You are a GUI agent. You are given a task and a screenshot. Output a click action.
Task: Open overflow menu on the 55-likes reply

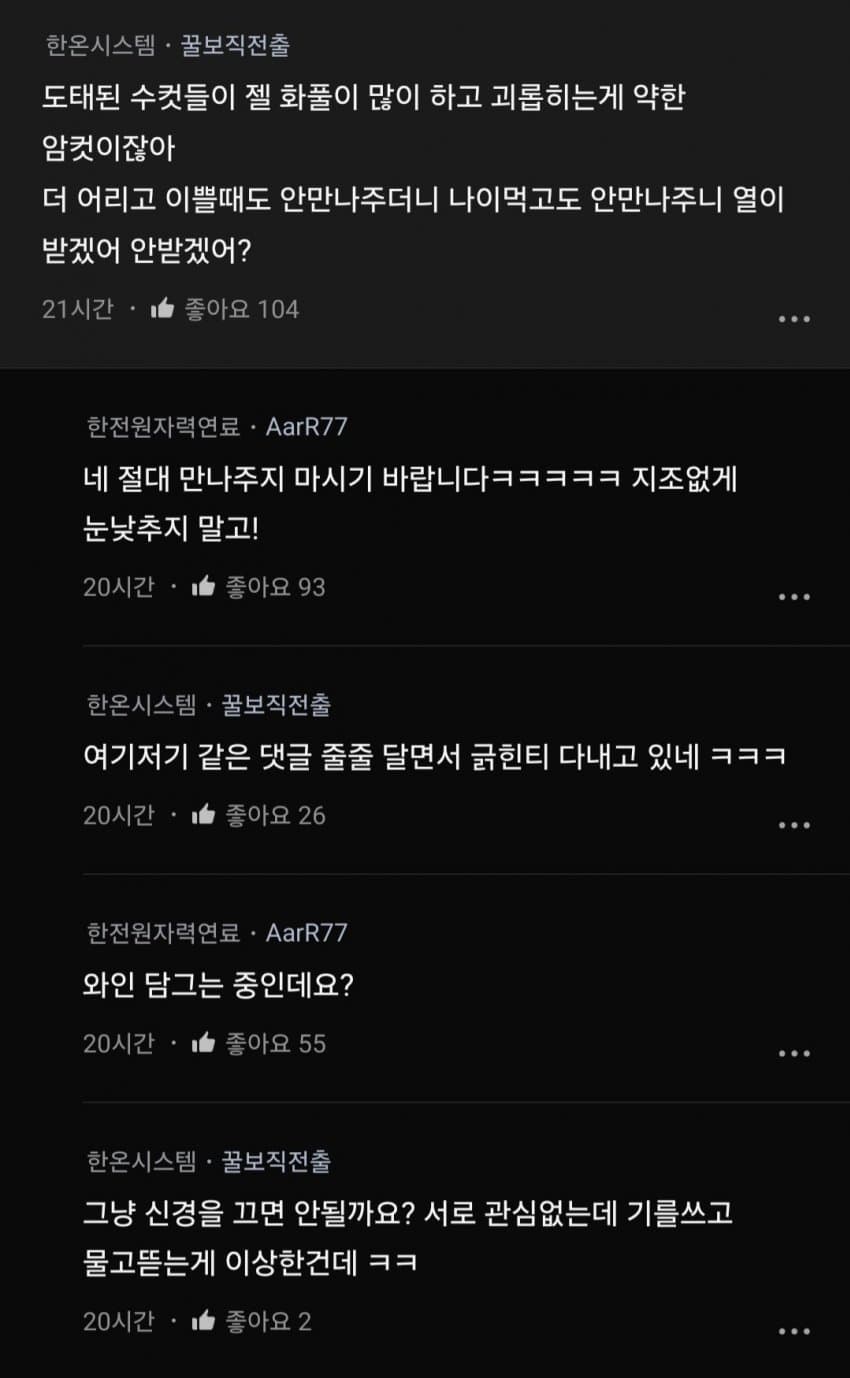click(794, 1053)
